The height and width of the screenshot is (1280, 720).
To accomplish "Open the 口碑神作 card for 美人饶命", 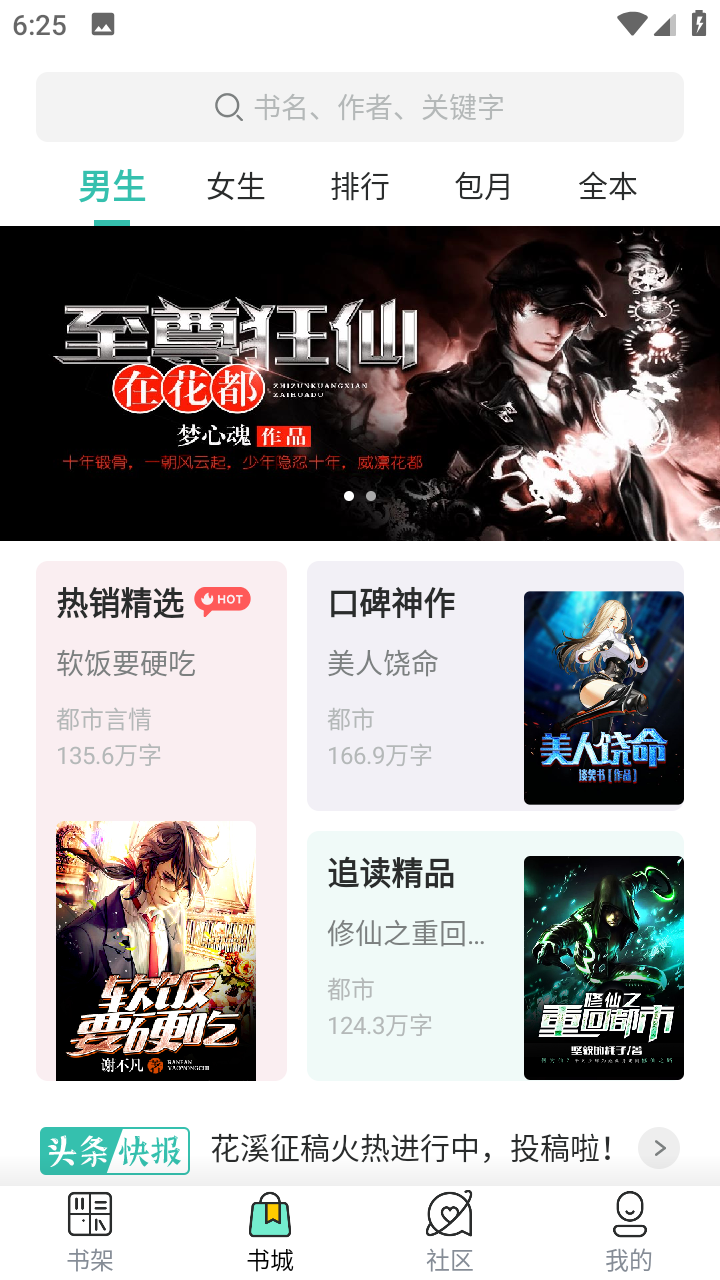I will coord(495,685).
